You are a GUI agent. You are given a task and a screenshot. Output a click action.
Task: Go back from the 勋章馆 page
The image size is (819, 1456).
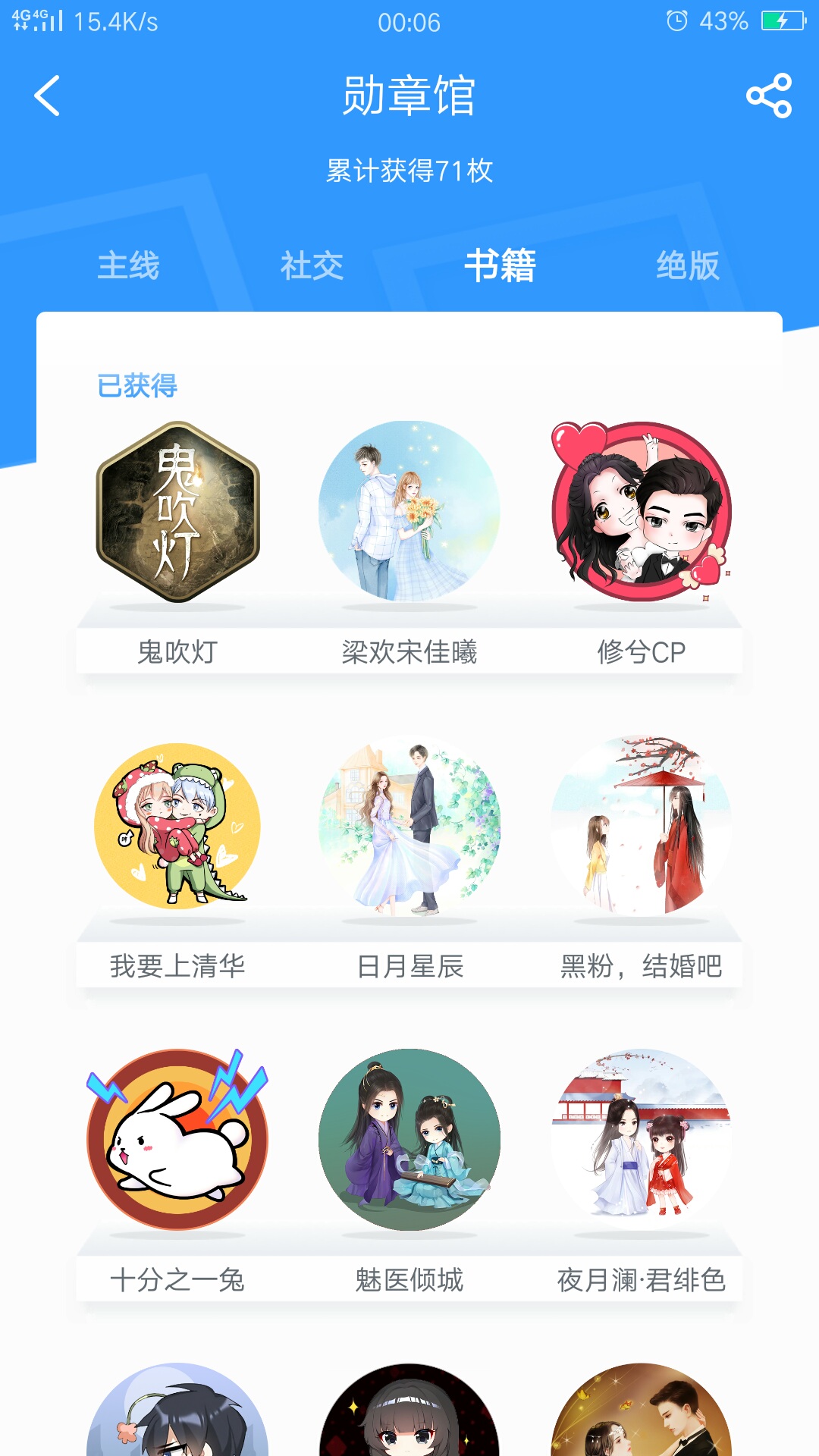(x=47, y=96)
